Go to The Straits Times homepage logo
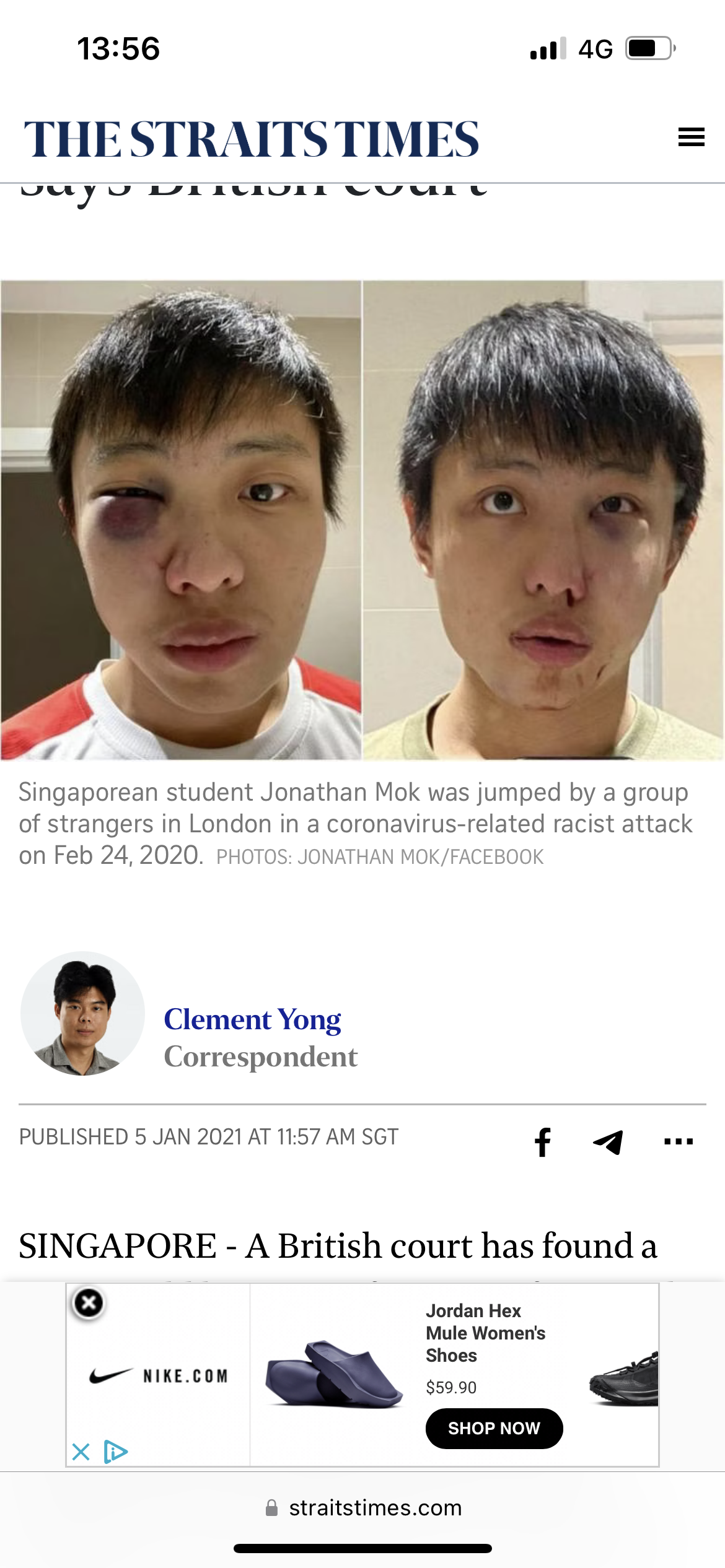Image resolution: width=725 pixels, height=1568 pixels. 251,139
